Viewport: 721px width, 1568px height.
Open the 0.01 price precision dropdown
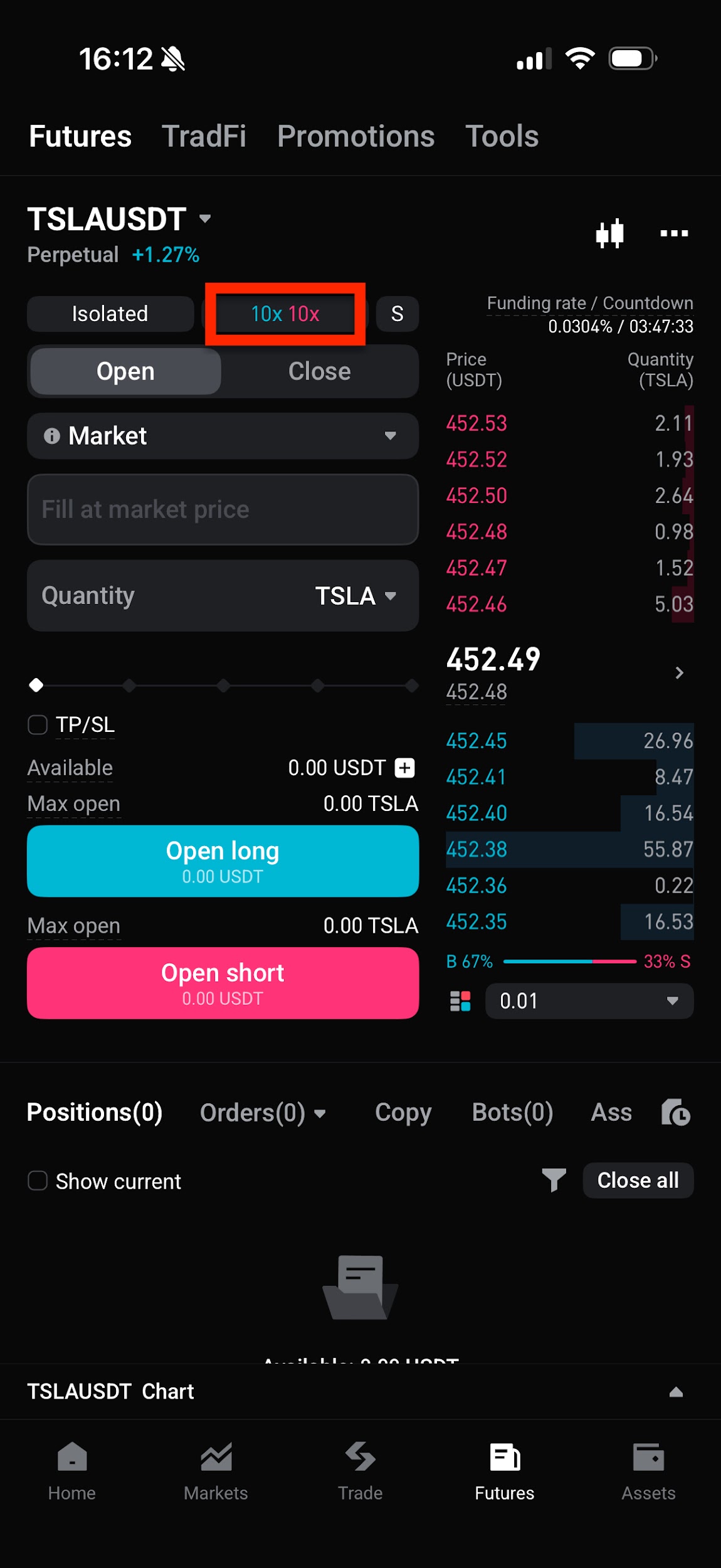(x=588, y=1002)
